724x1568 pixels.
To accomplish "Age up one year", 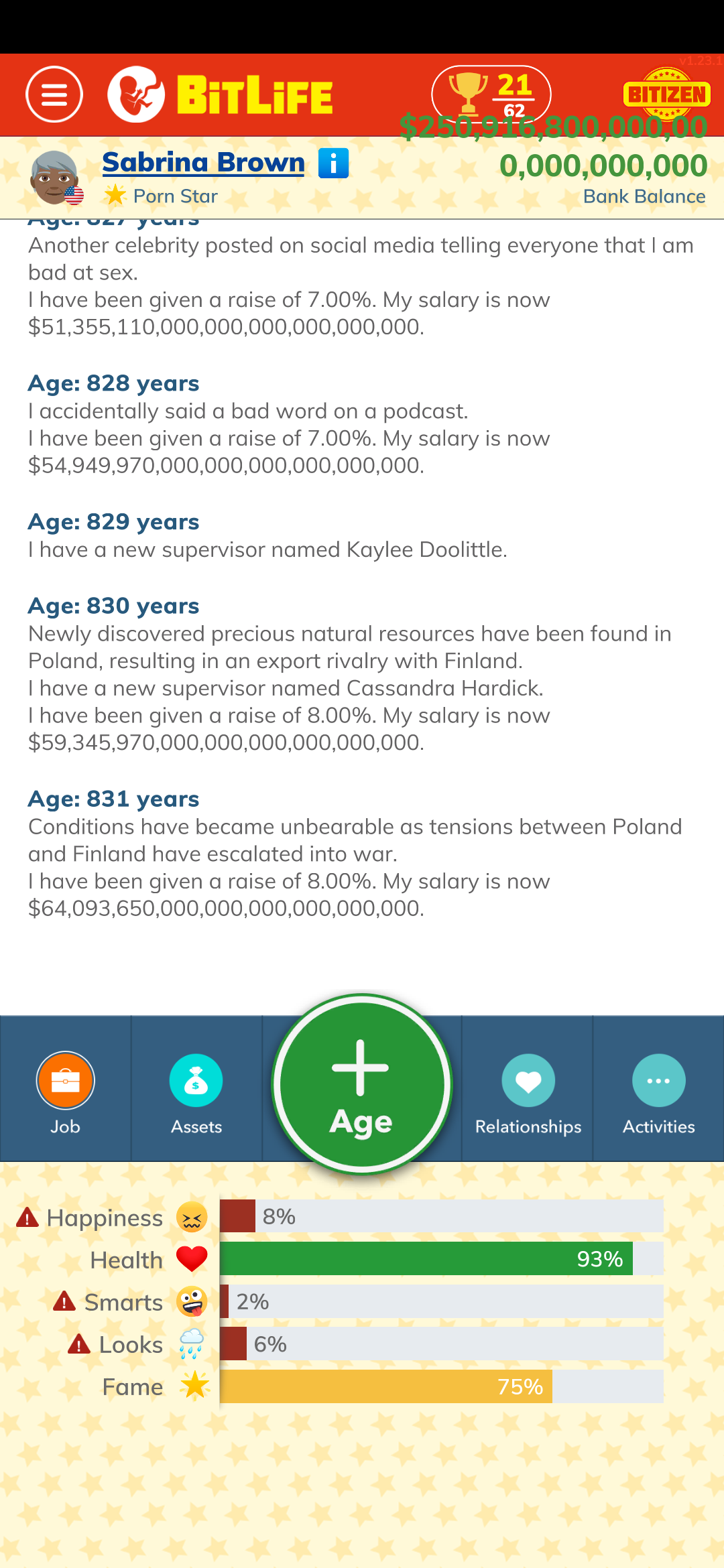I will [362, 1084].
